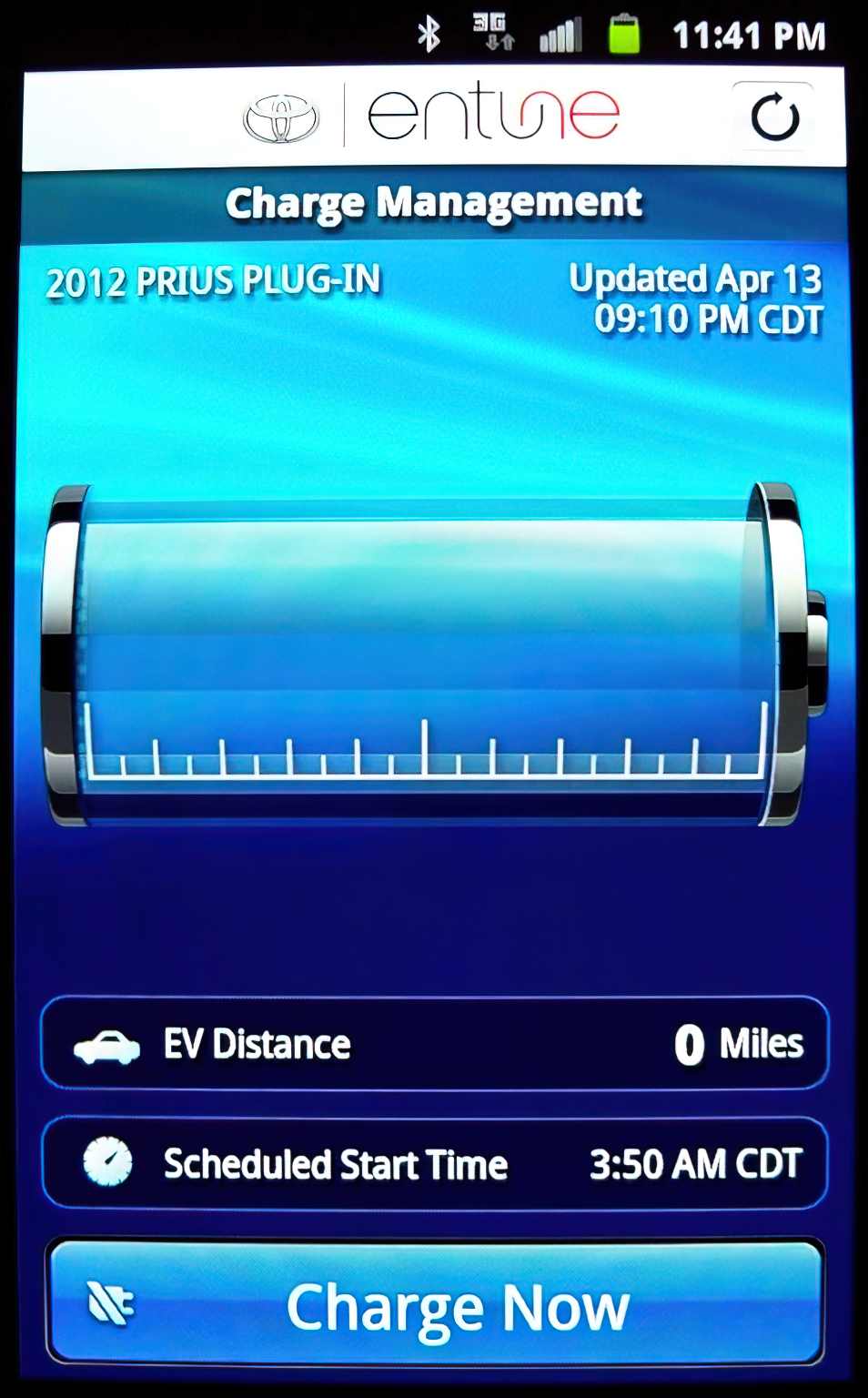This screenshot has height=1398, width=868.
Task: Open Scheduled Start Time setting
Action: click(435, 1164)
